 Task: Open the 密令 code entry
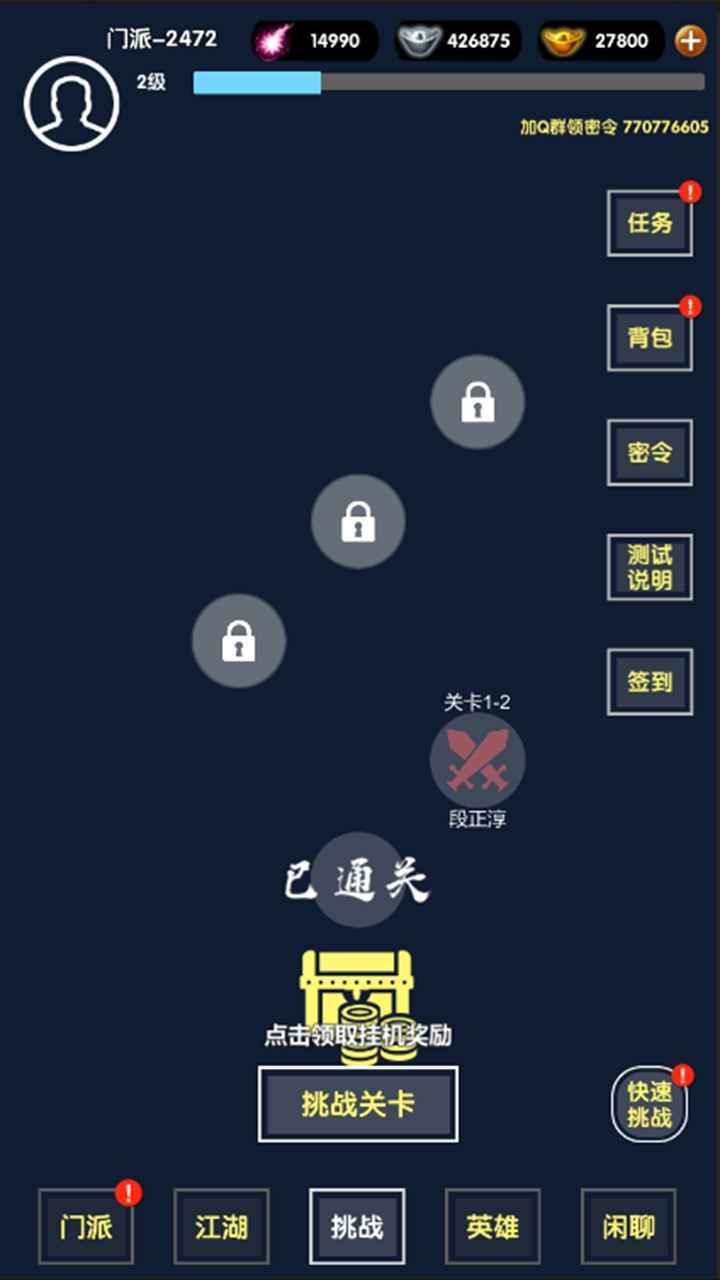649,453
